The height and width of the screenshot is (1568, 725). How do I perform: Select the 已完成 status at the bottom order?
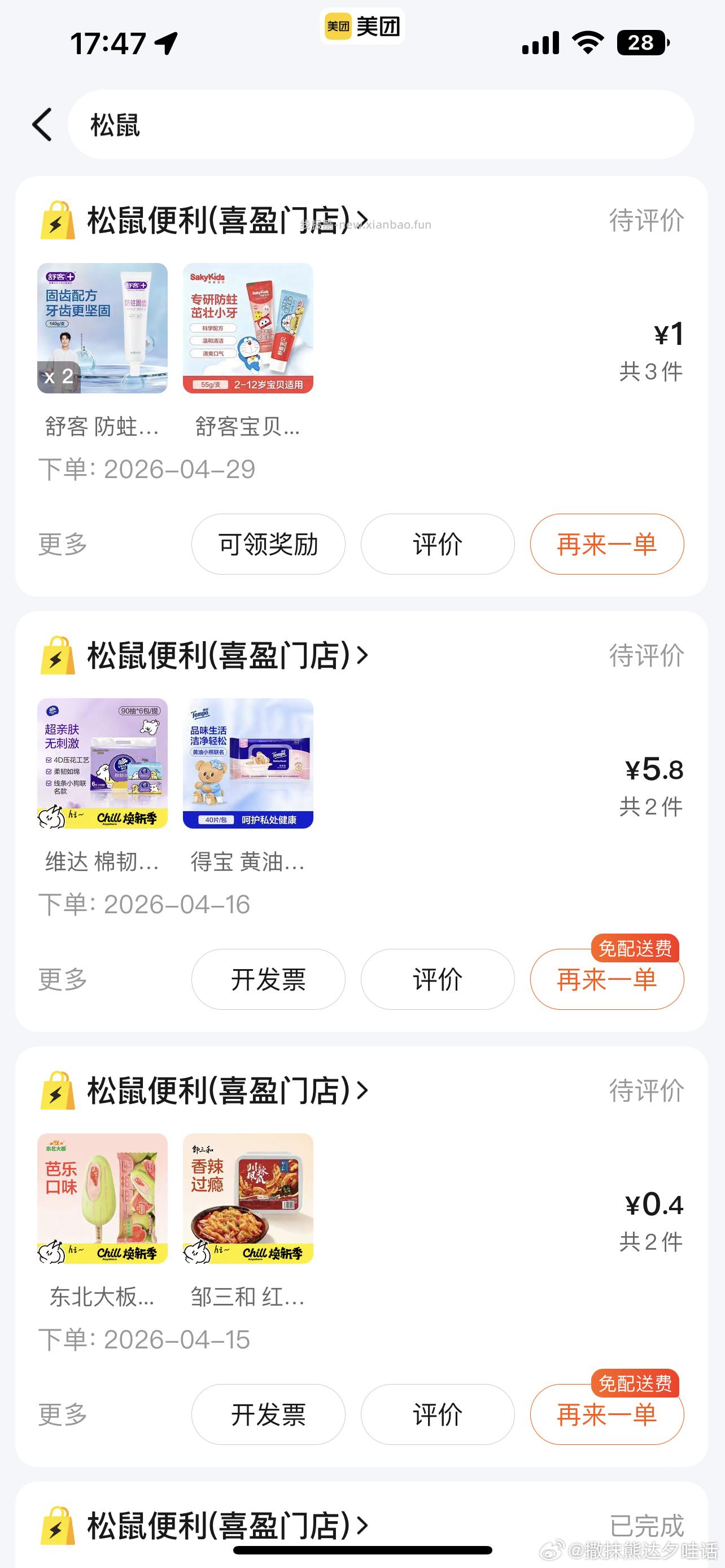click(647, 1526)
